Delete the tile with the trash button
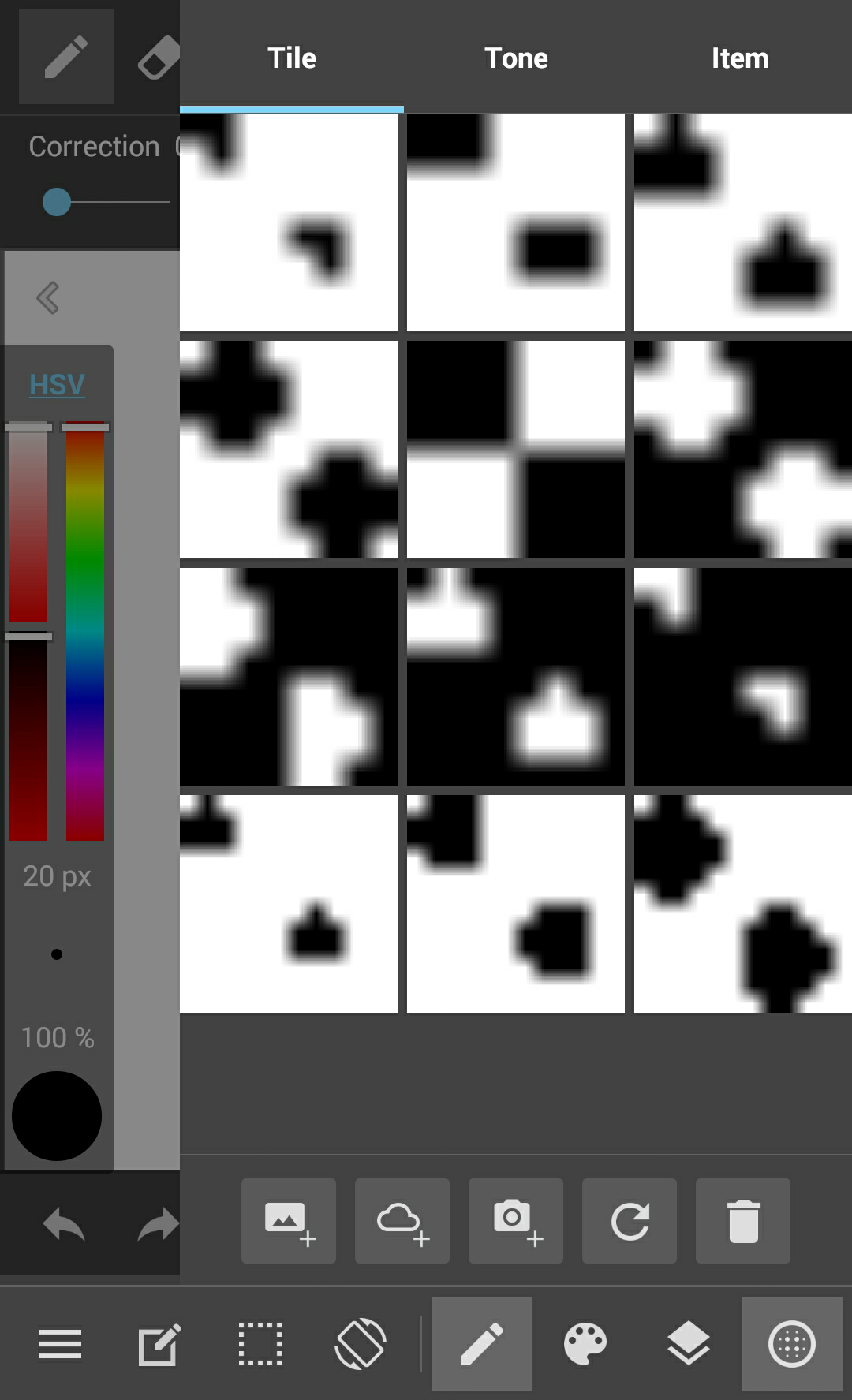Viewport: 852px width, 1400px height. click(743, 1221)
